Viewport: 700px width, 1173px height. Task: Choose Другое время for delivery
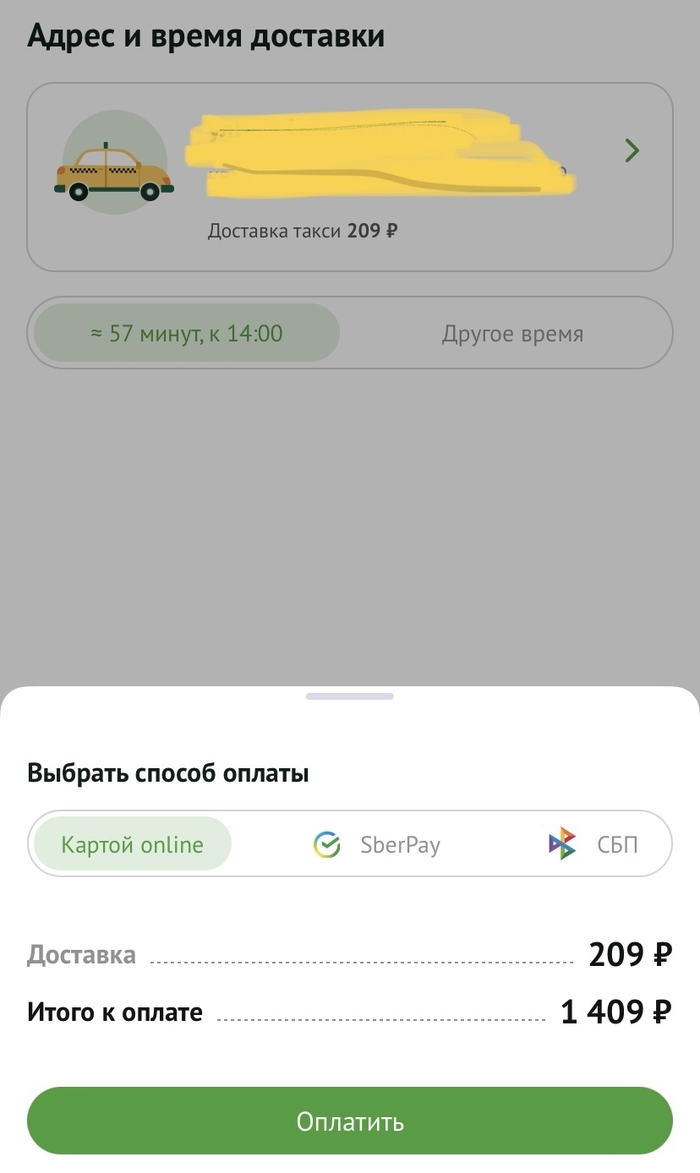[x=512, y=333]
